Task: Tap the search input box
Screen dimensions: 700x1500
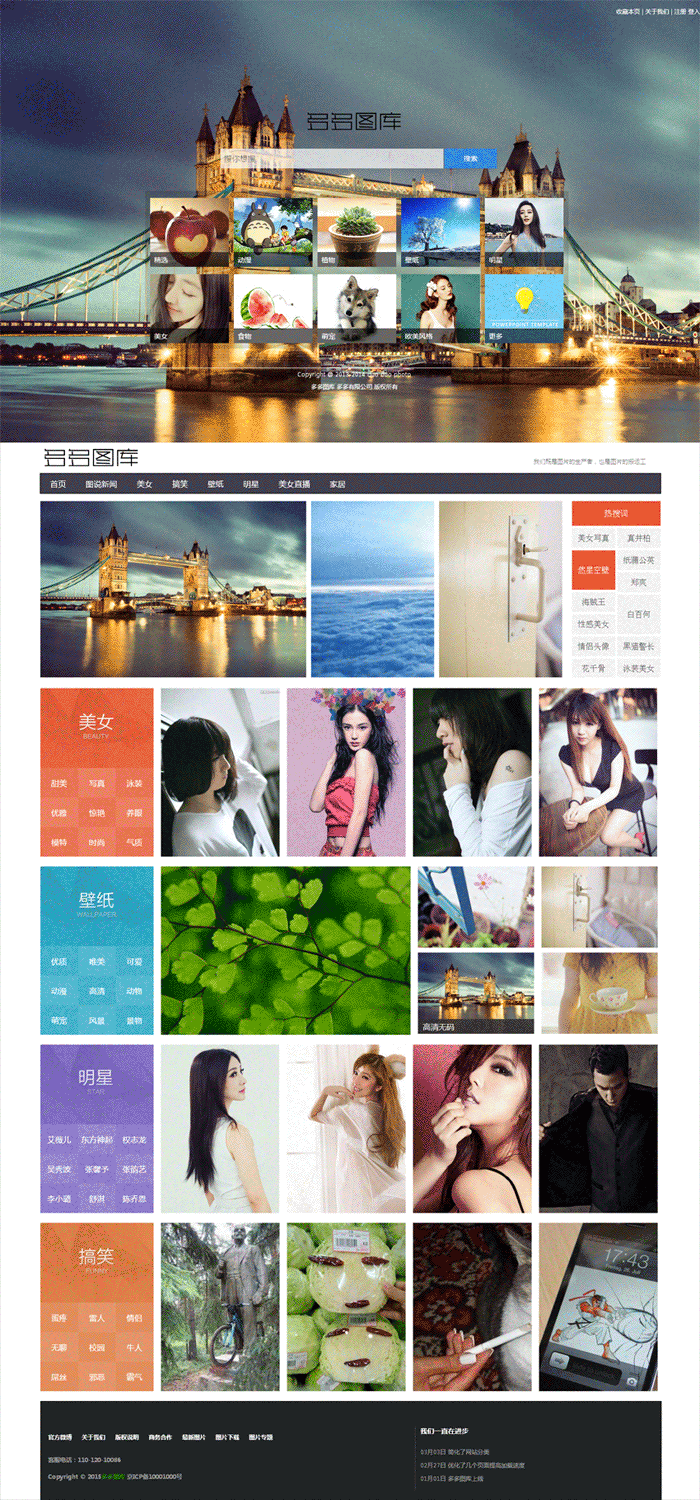Action: coord(330,158)
